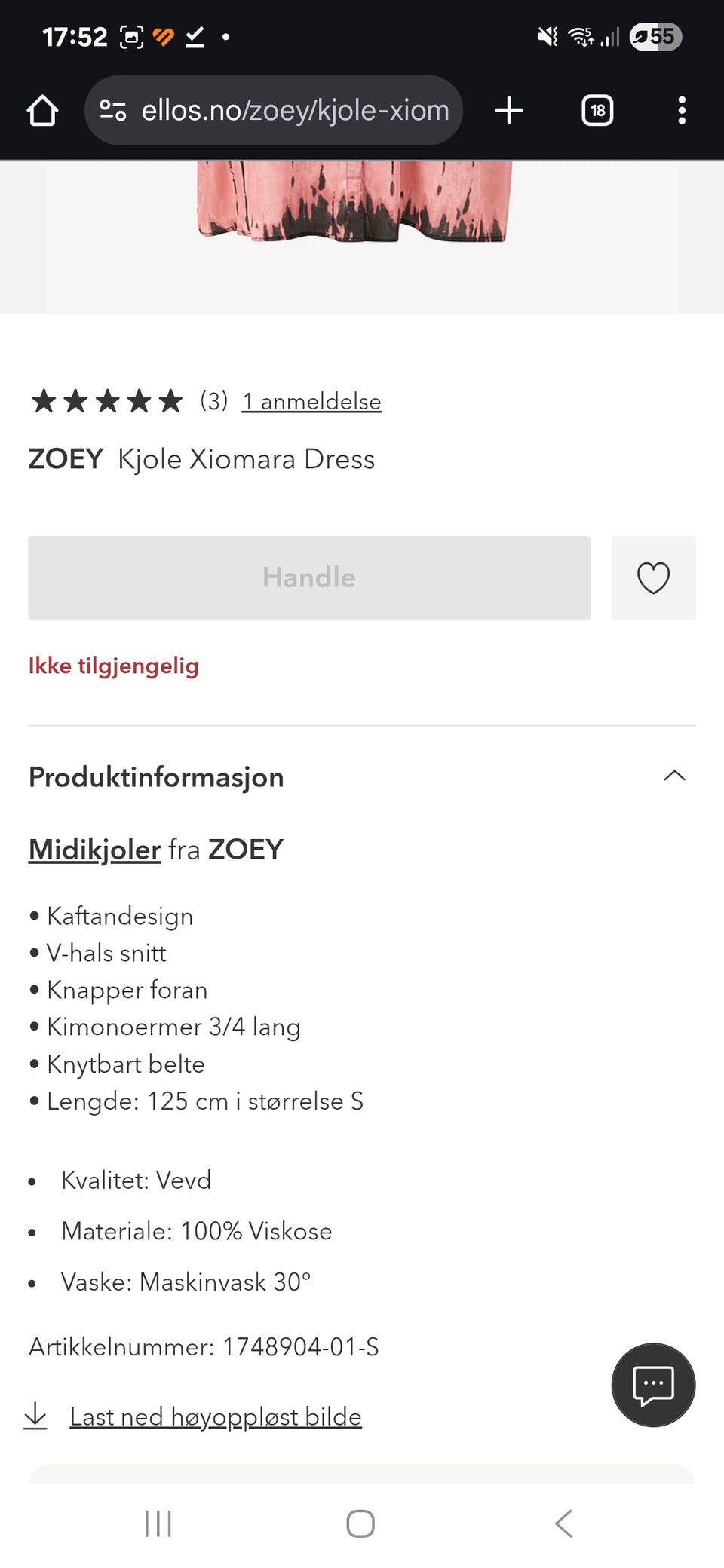Tap the download icon beside høyoppløst bilde

point(36,1416)
